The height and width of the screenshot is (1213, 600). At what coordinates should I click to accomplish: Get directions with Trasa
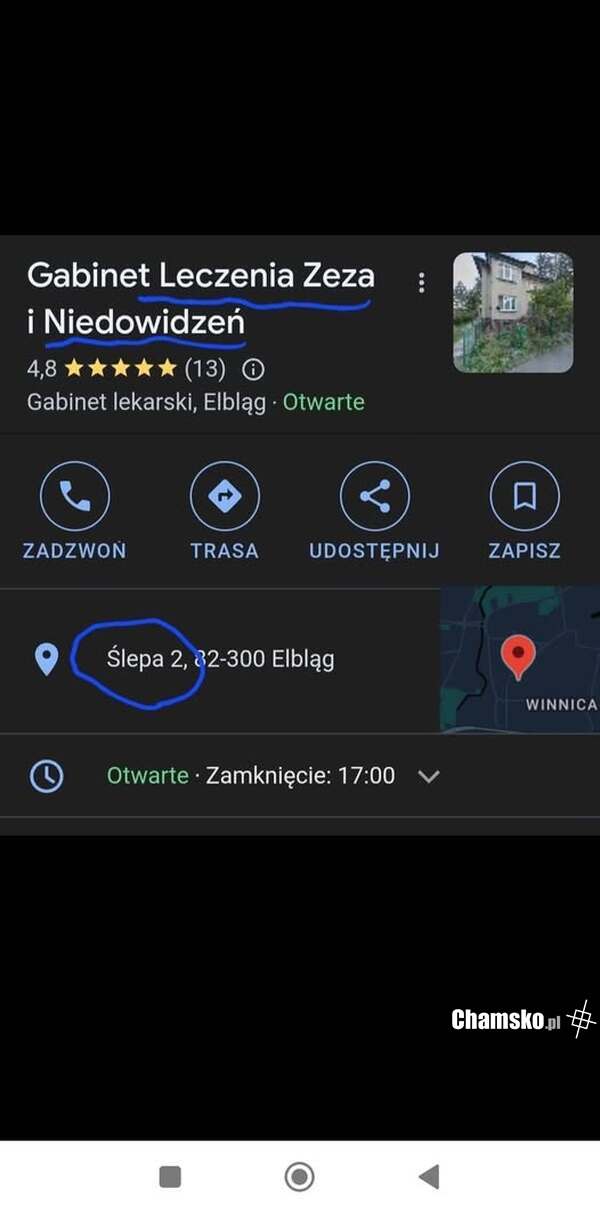[x=224, y=496]
